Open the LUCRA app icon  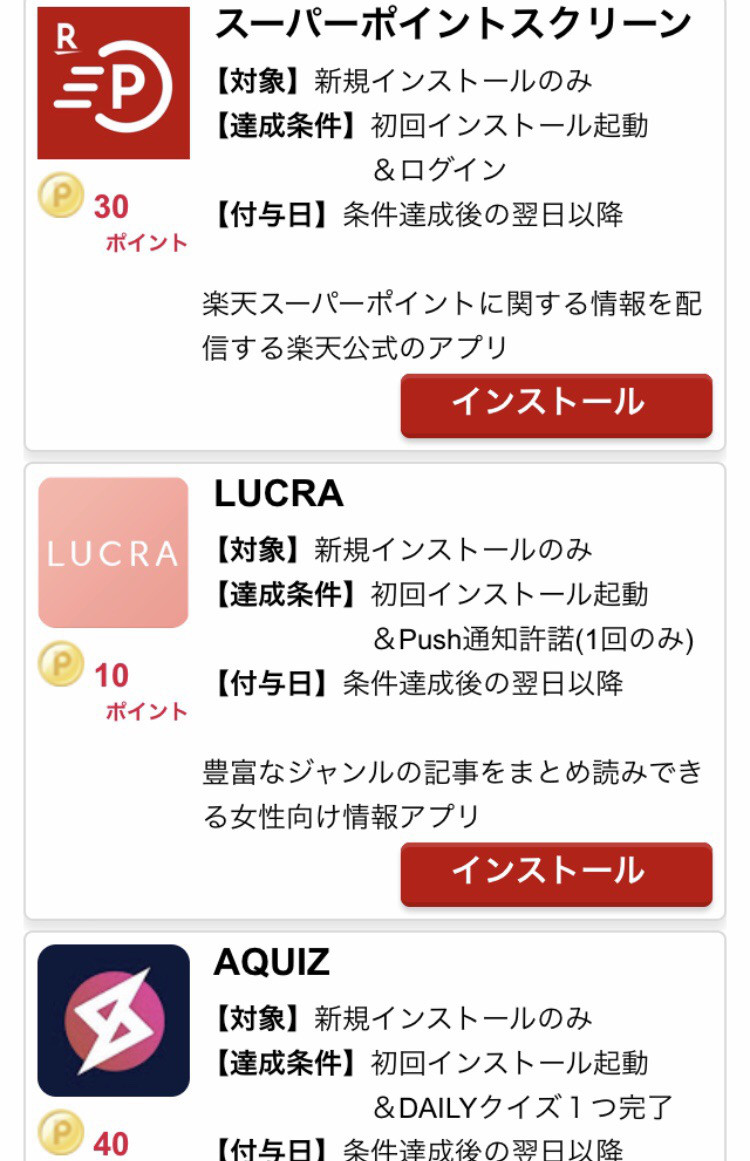113,552
